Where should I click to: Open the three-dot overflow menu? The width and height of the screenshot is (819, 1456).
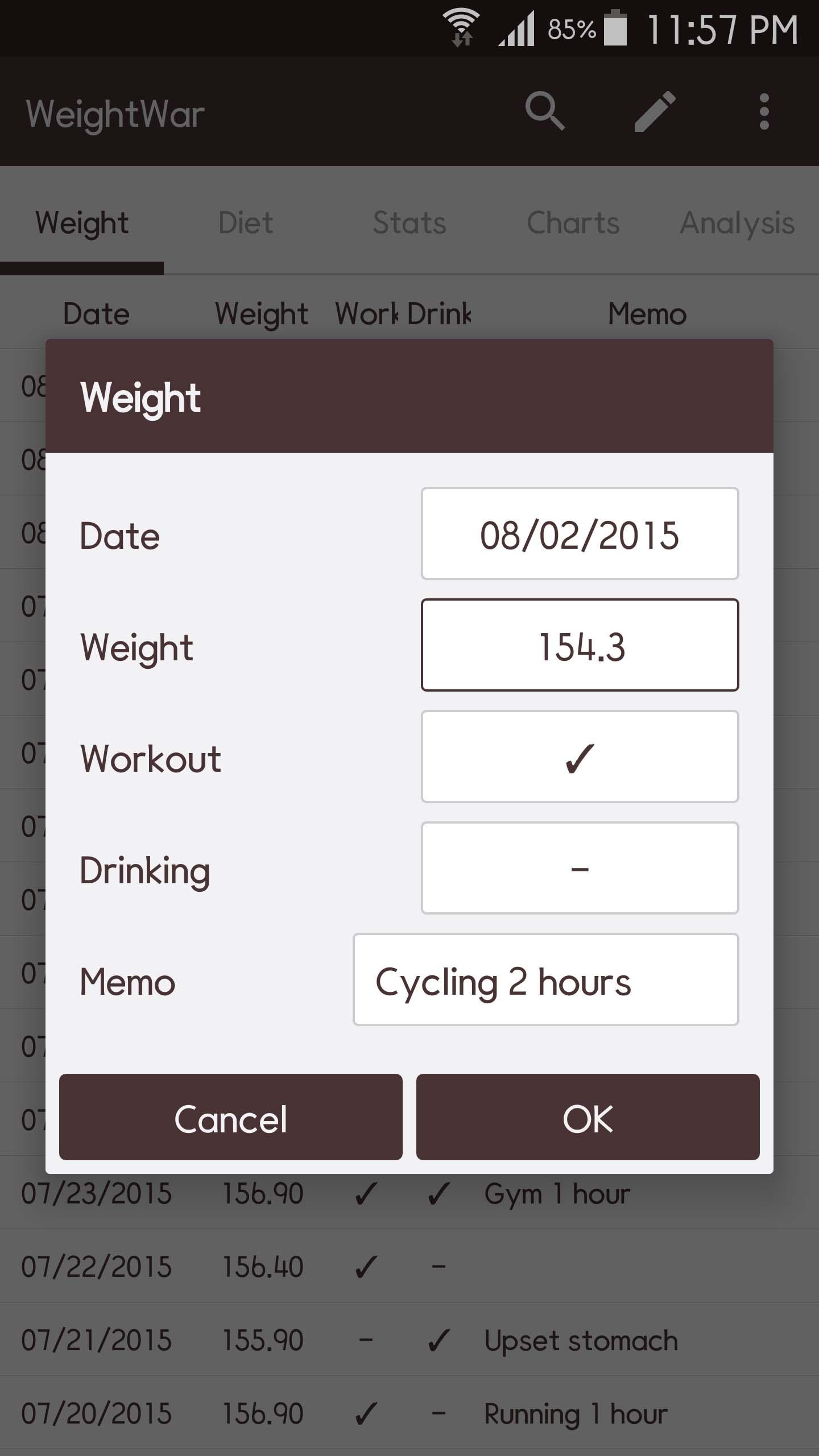pyautogui.click(x=763, y=111)
